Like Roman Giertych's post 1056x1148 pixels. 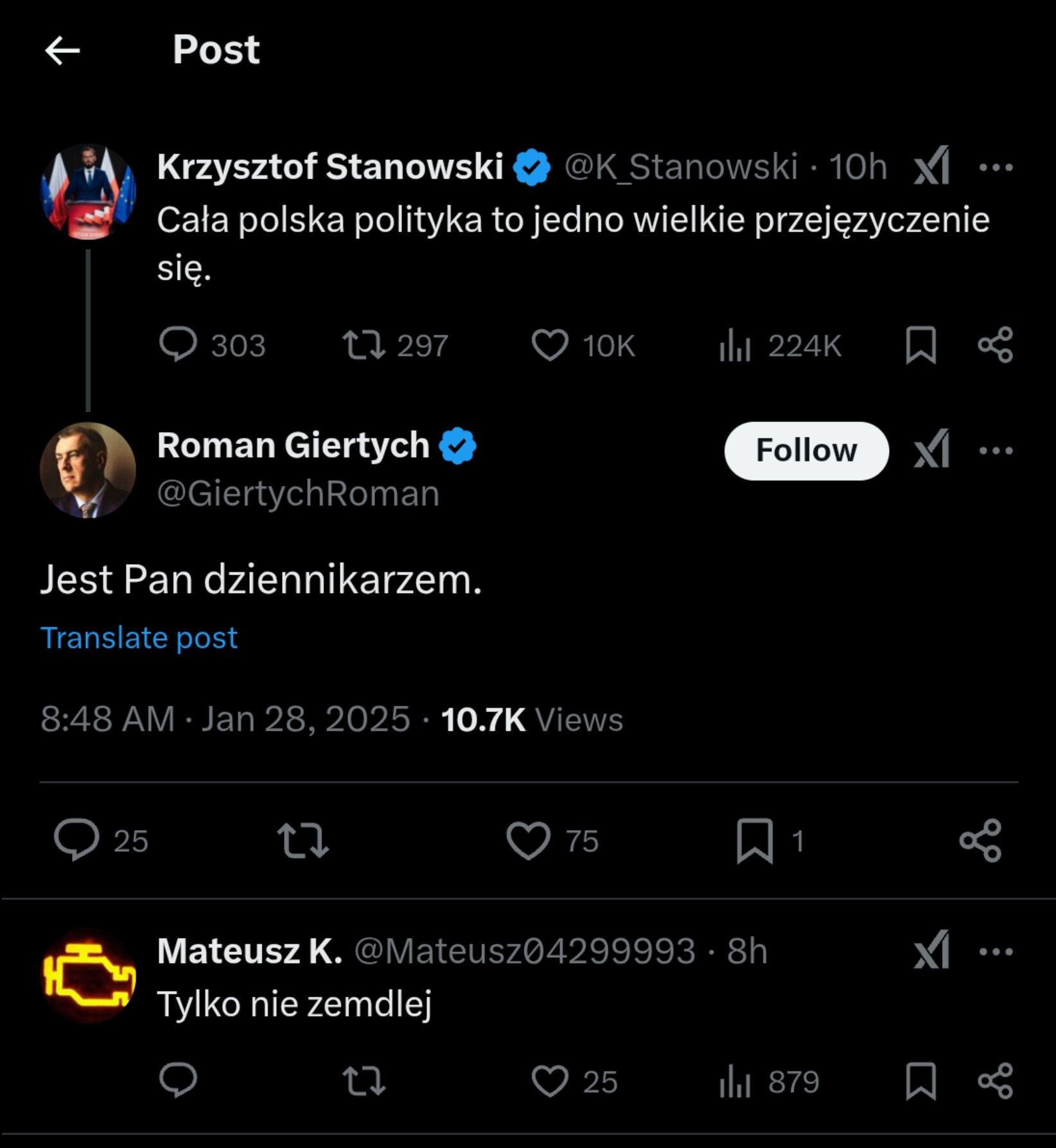click(529, 840)
